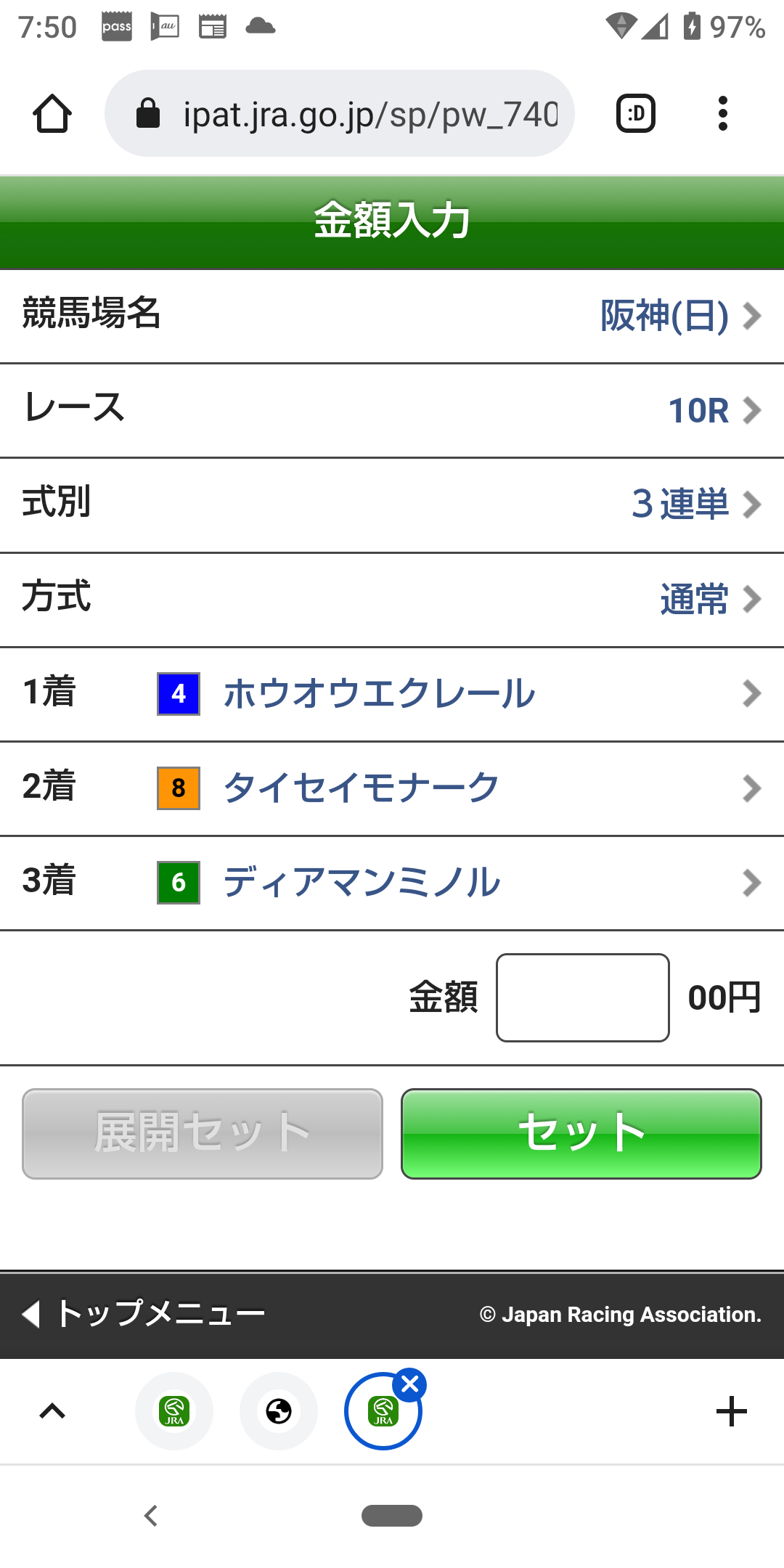The width and height of the screenshot is (784, 1568).
Task: Close the current JRA tab
Action: [x=410, y=1384]
